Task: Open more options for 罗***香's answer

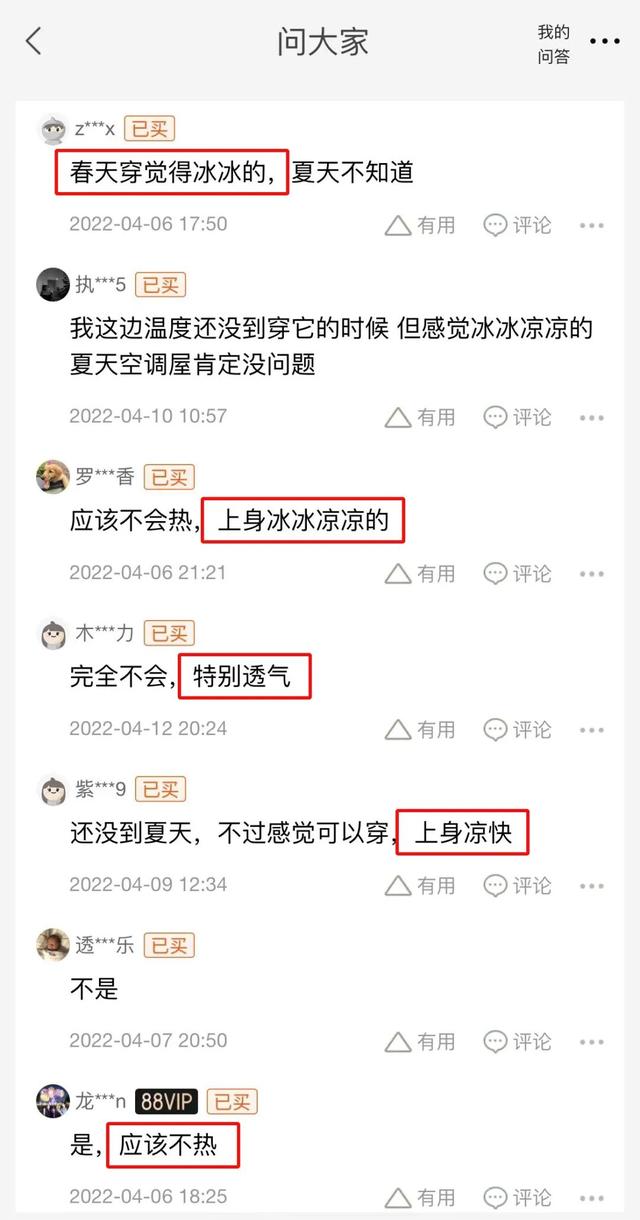Action: [x=592, y=574]
